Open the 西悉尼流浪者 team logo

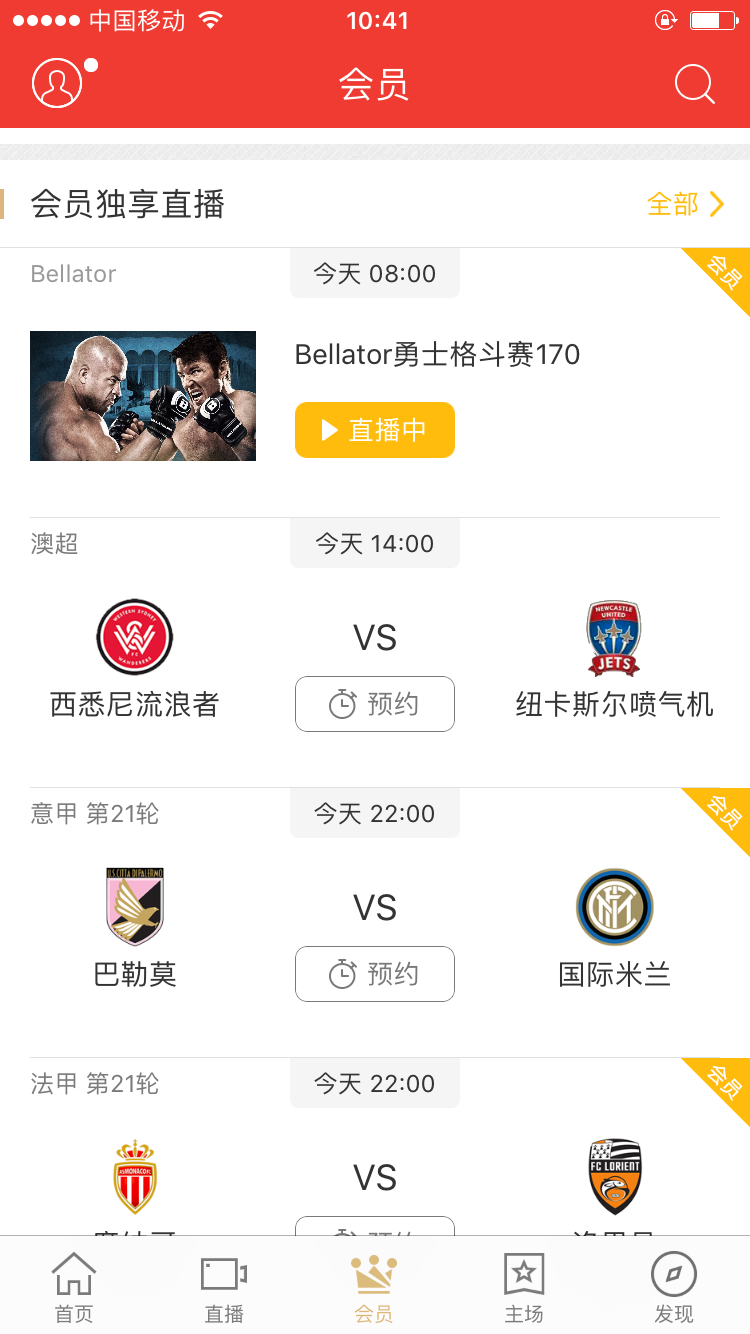[135, 637]
